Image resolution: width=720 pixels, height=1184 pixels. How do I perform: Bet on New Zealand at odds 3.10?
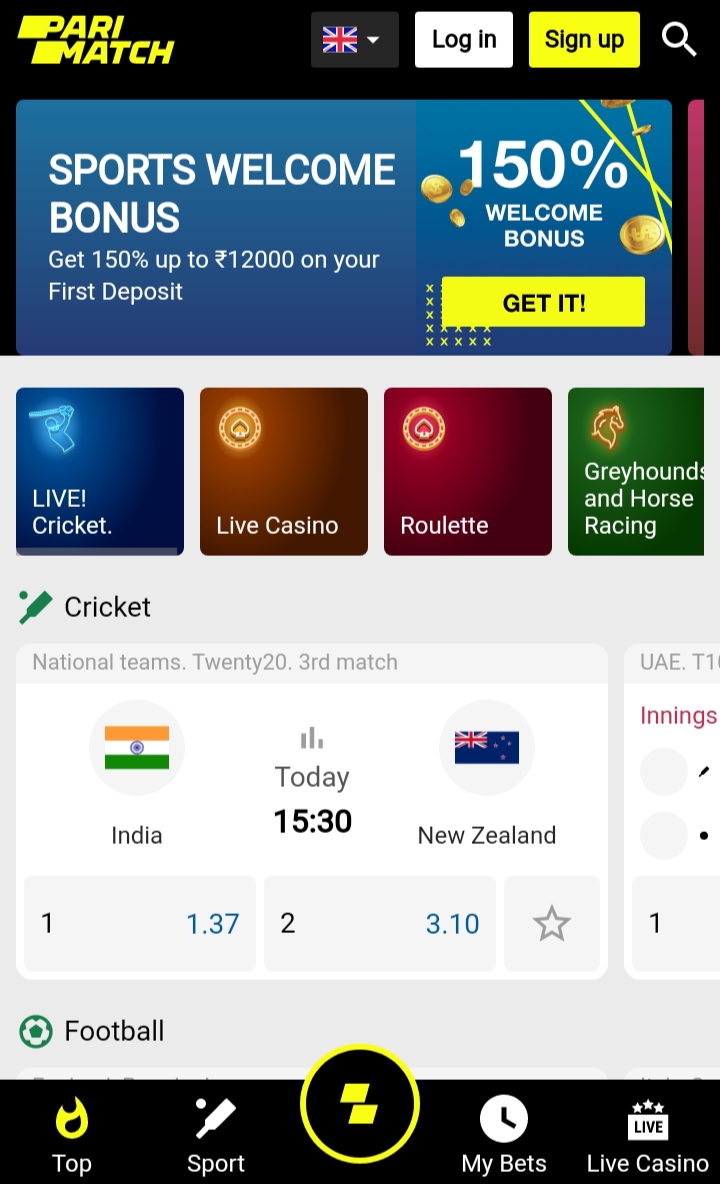click(x=380, y=923)
